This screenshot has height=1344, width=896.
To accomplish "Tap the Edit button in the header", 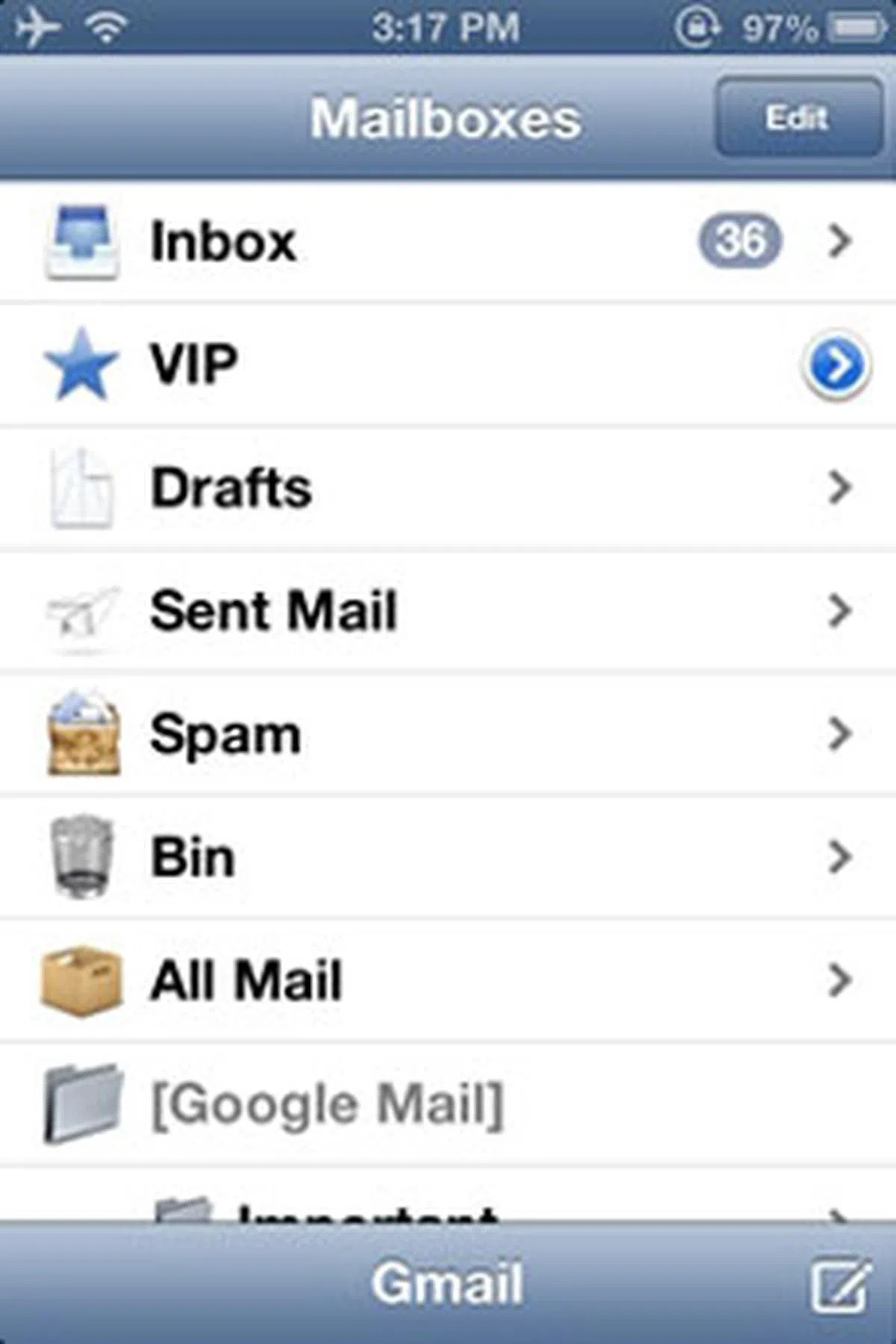I will [x=797, y=117].
